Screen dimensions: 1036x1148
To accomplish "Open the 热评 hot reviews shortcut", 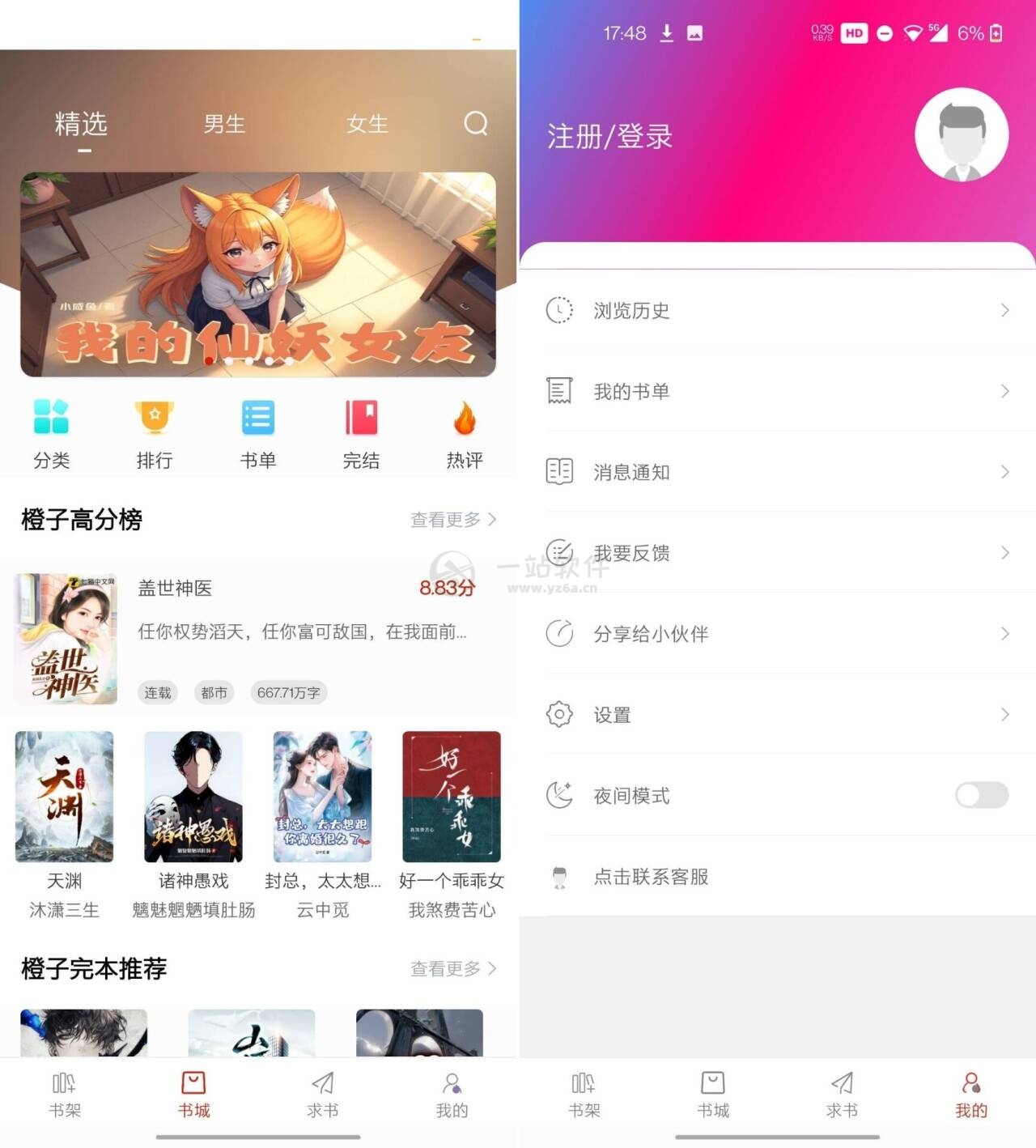I will pyautogui.click(x=464, y=433).
